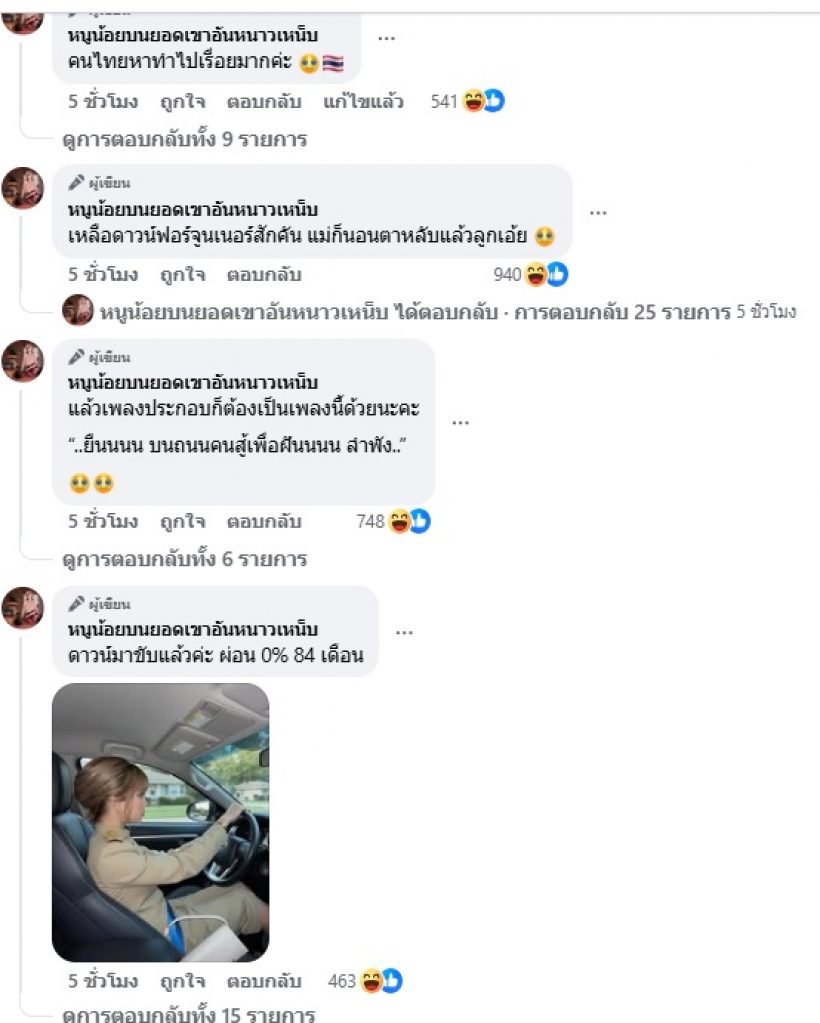Screen dimensions: 820x1023
Task: Open the car driver photo attachment
Action: pos(160,822)
